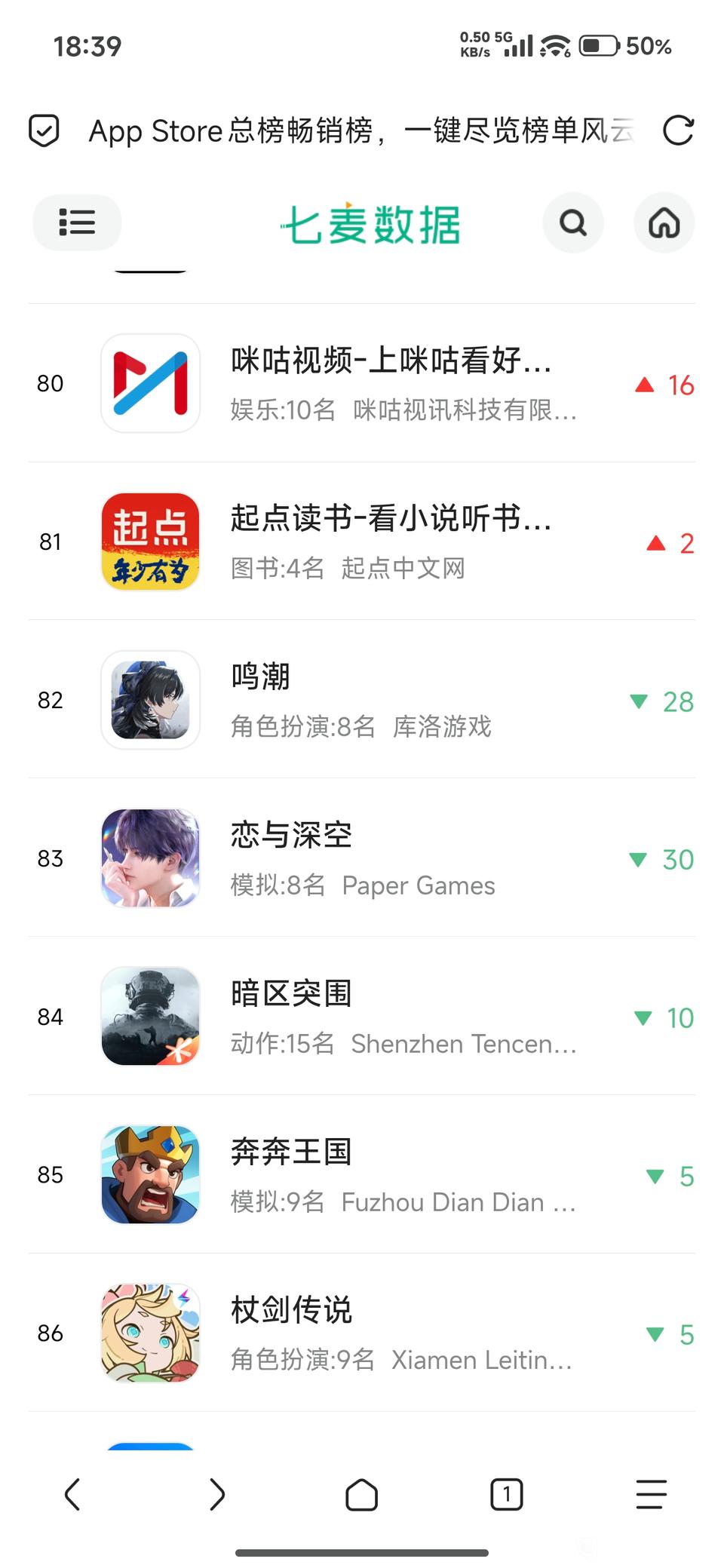Go back with browser back arrow

tap(72, 1494)
